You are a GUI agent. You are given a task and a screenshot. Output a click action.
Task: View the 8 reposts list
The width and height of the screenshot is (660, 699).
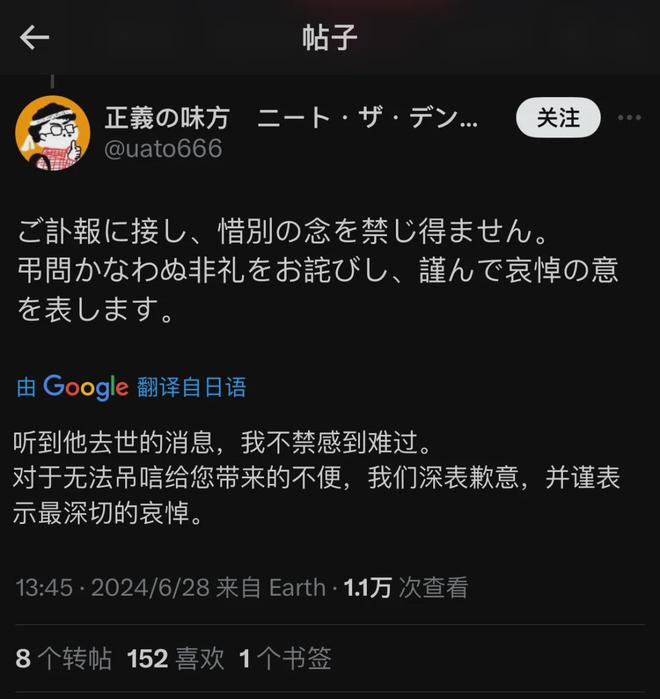pos(63,658)
